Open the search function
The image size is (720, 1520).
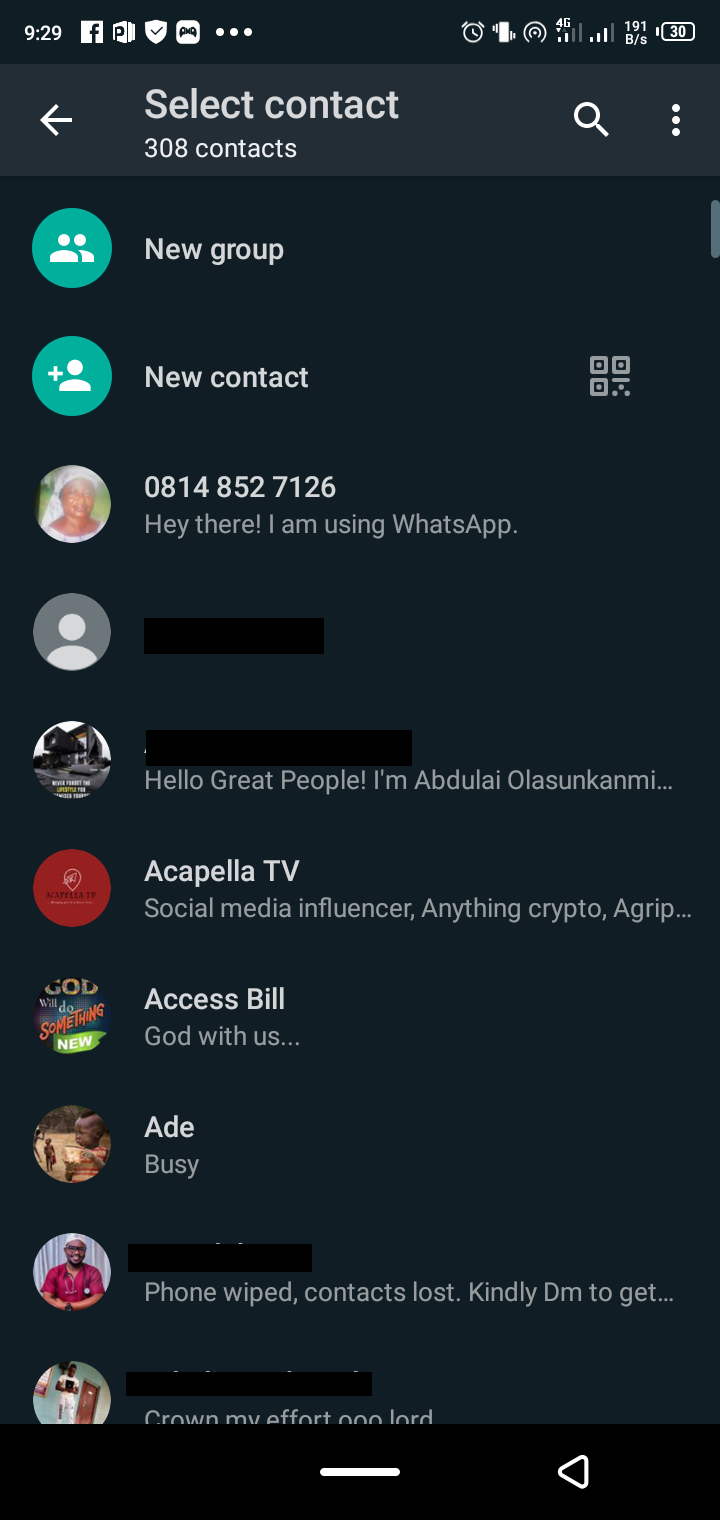(590, 119)
